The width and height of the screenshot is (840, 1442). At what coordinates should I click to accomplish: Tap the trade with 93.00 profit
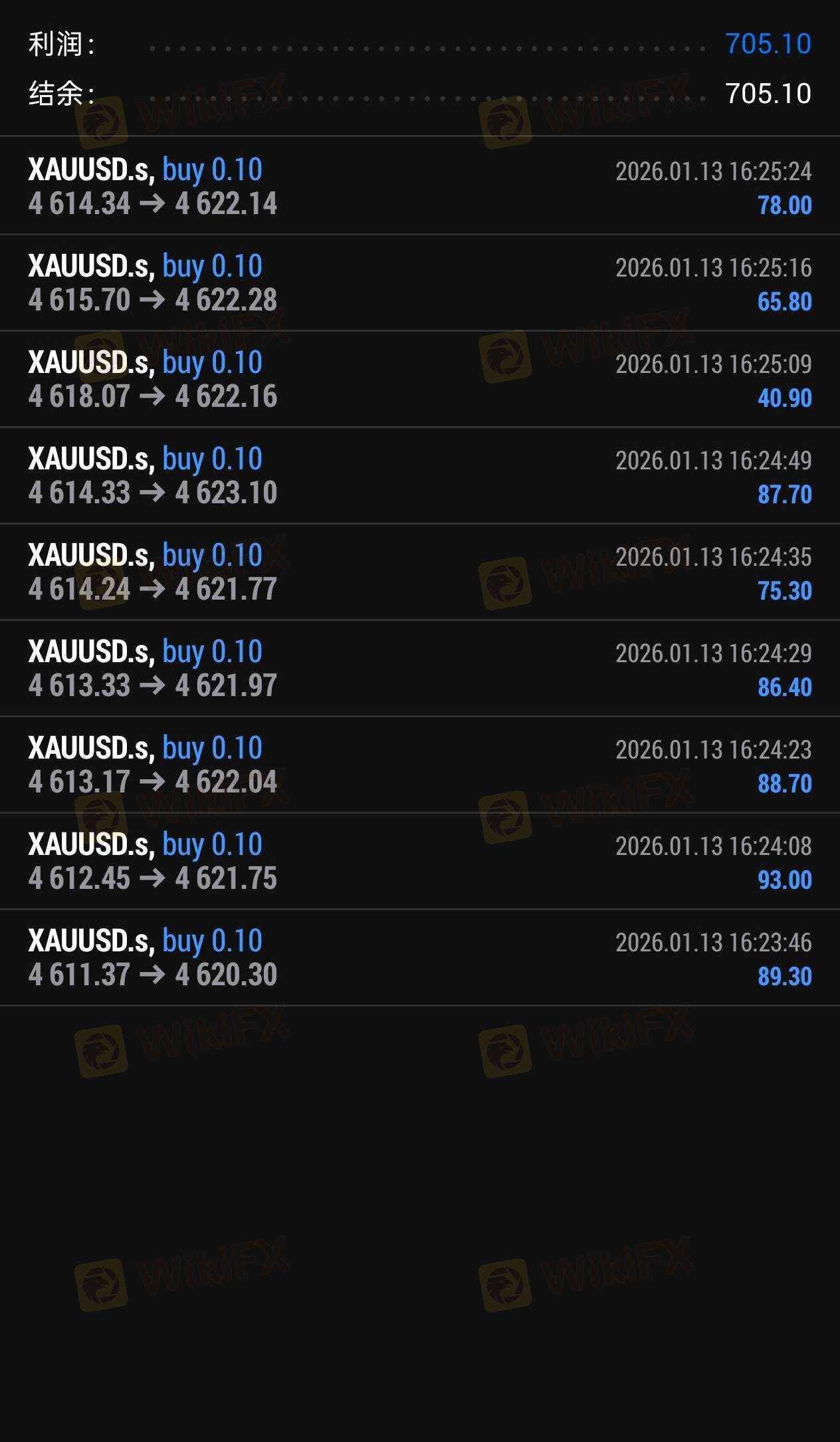(420, 861)
